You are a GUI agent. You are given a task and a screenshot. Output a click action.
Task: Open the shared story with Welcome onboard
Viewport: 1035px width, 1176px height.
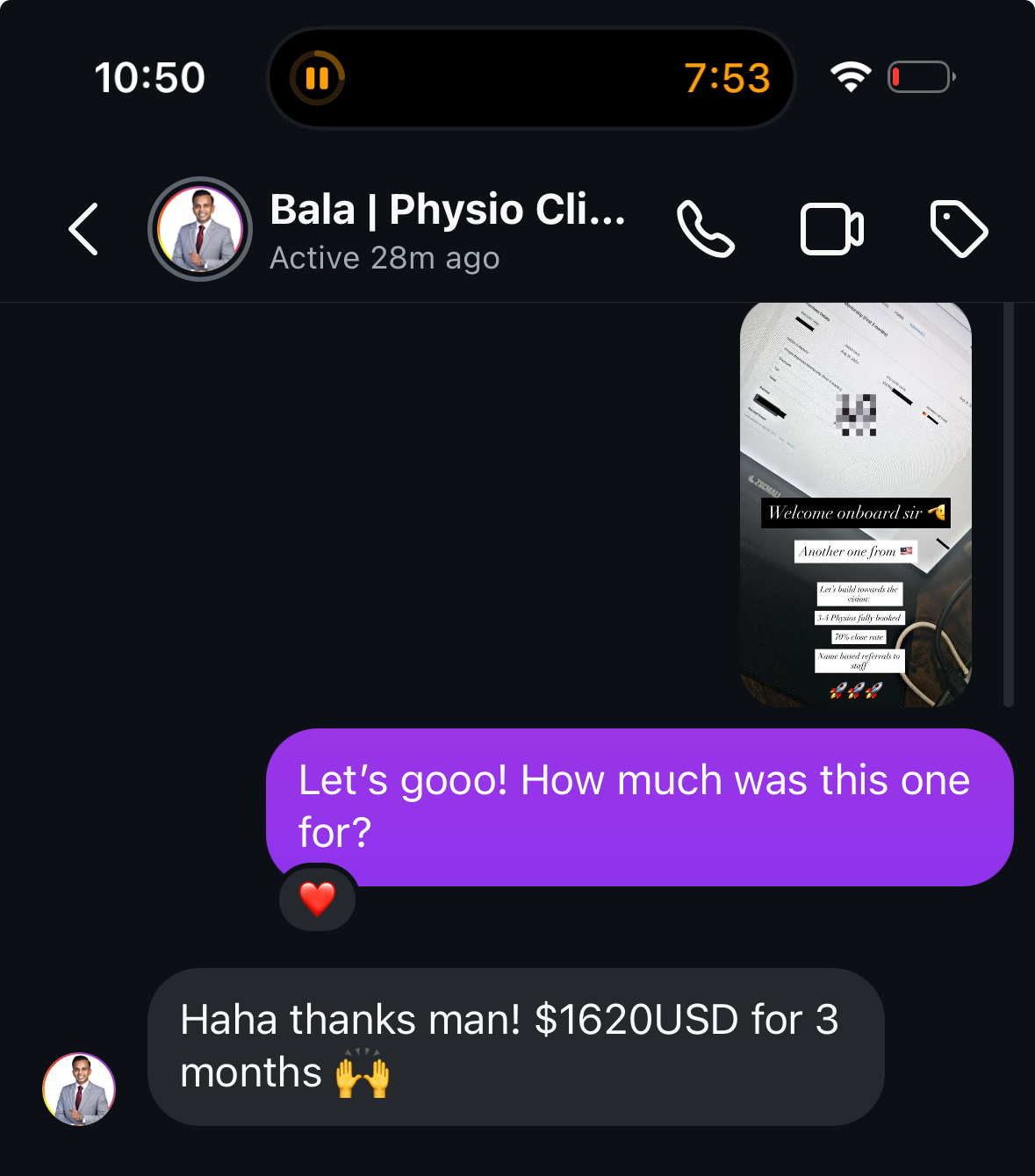[x=856, y=505]
